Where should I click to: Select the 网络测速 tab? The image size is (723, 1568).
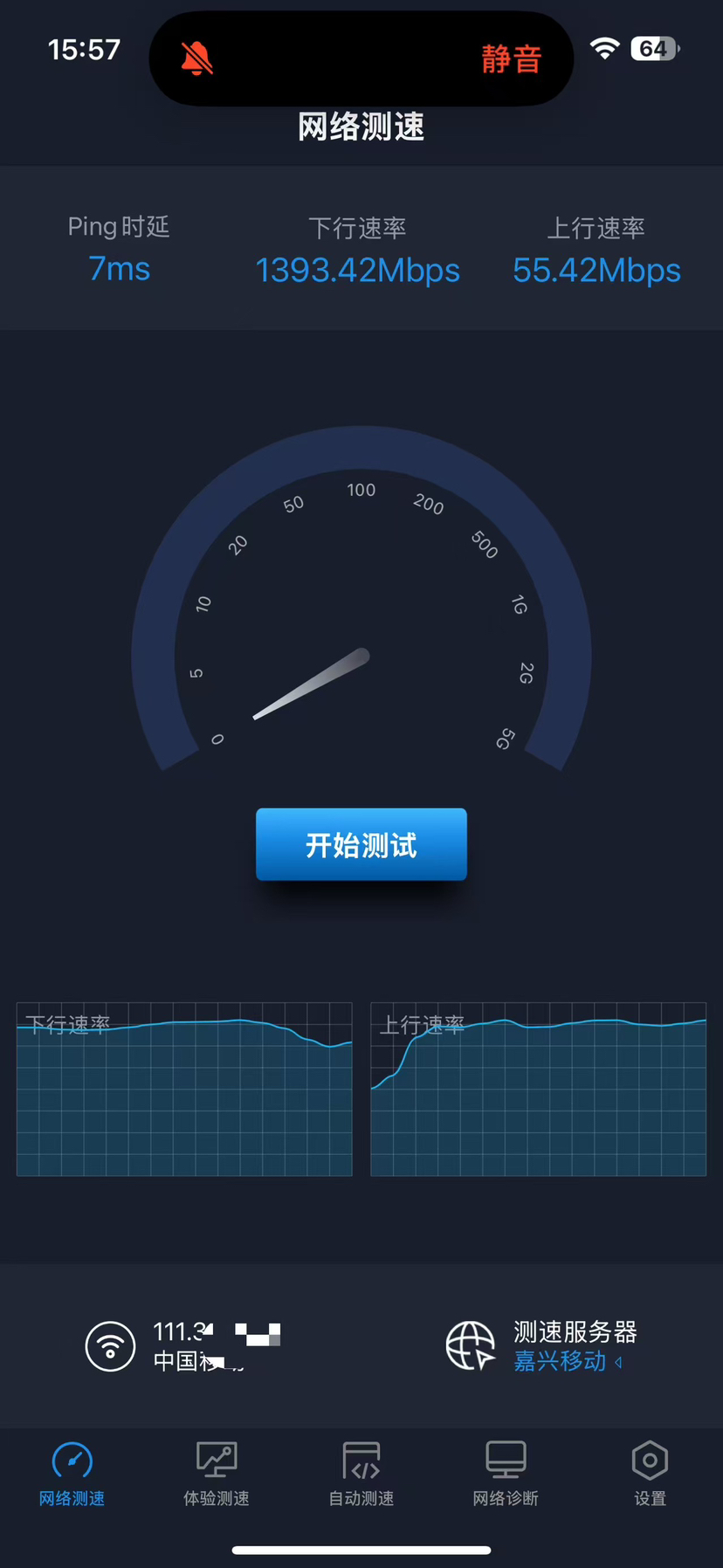tap(72, 1475)
